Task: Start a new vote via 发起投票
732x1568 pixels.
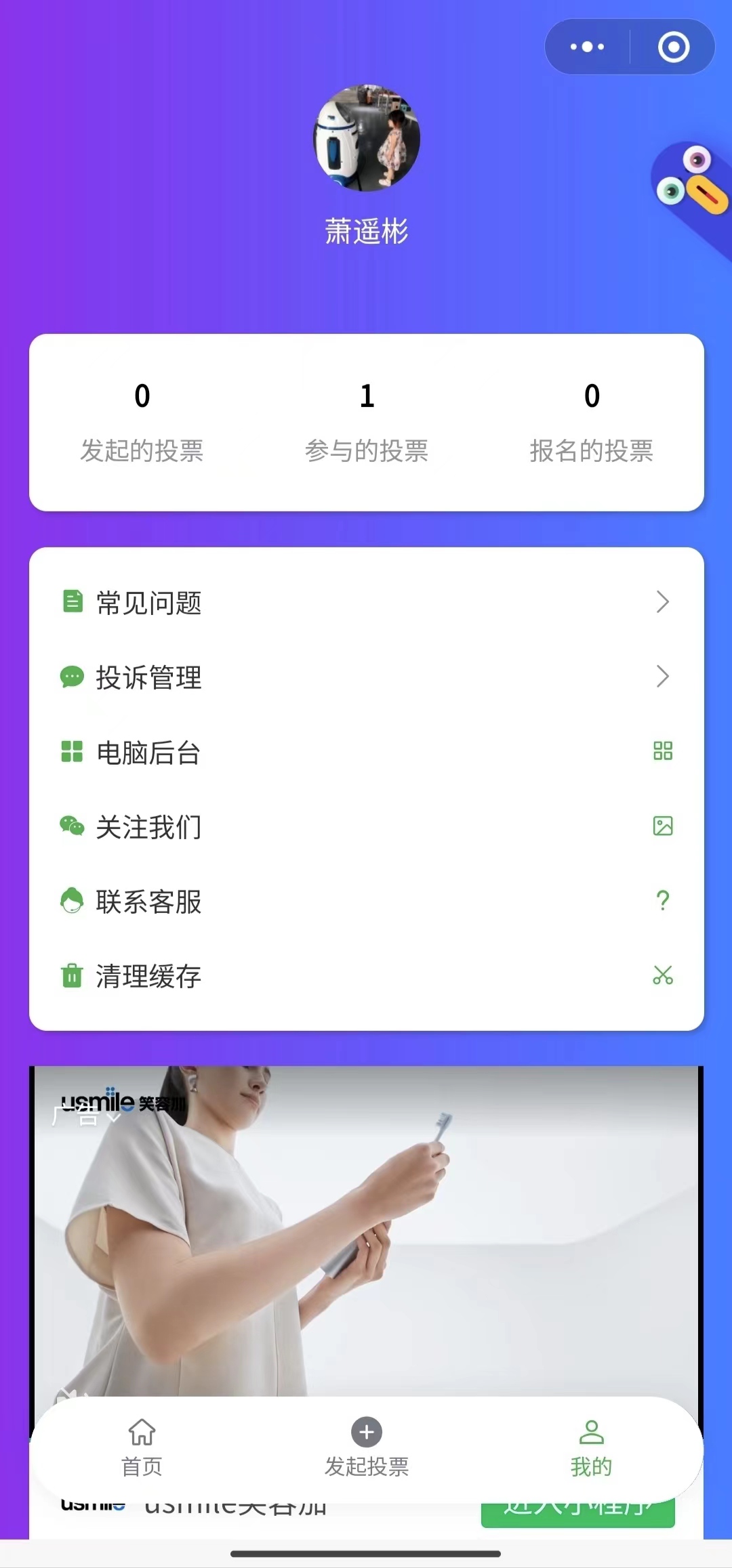Action: coord(367,1447)
